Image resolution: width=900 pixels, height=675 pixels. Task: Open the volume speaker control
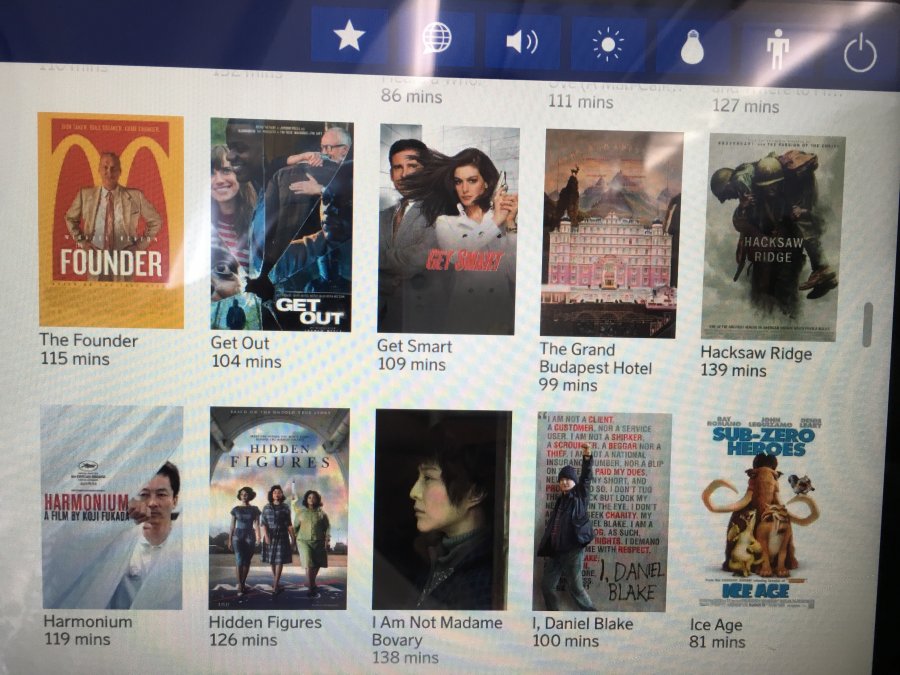pos(521,42)
